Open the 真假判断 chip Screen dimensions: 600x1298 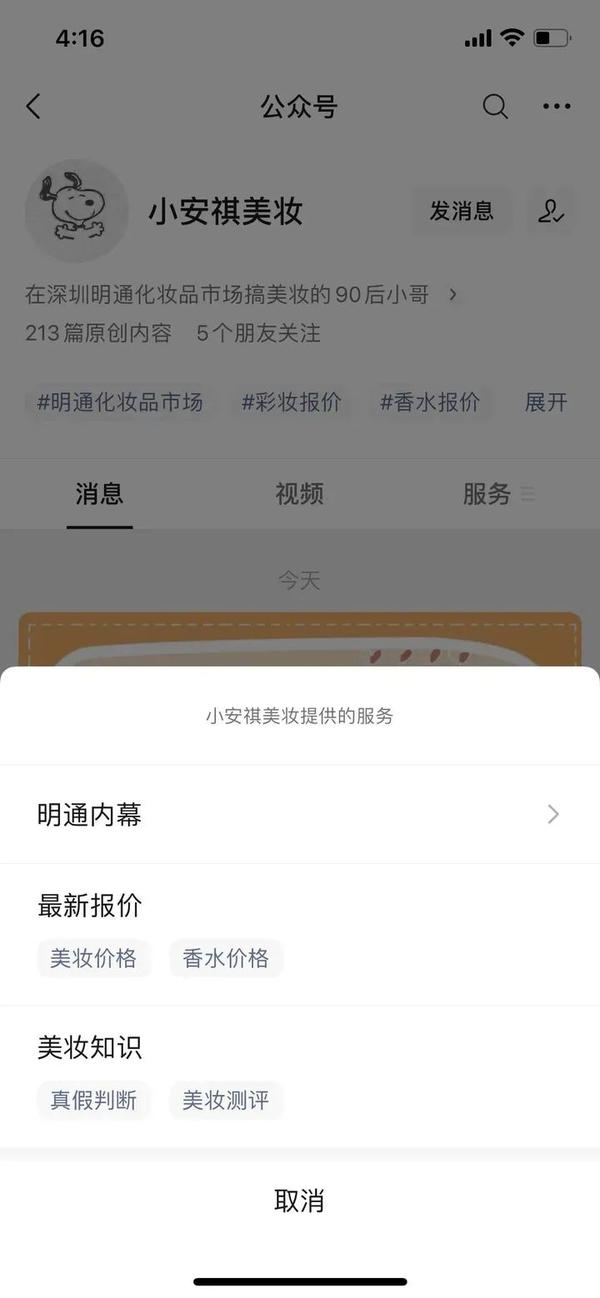pos(93,1100)
